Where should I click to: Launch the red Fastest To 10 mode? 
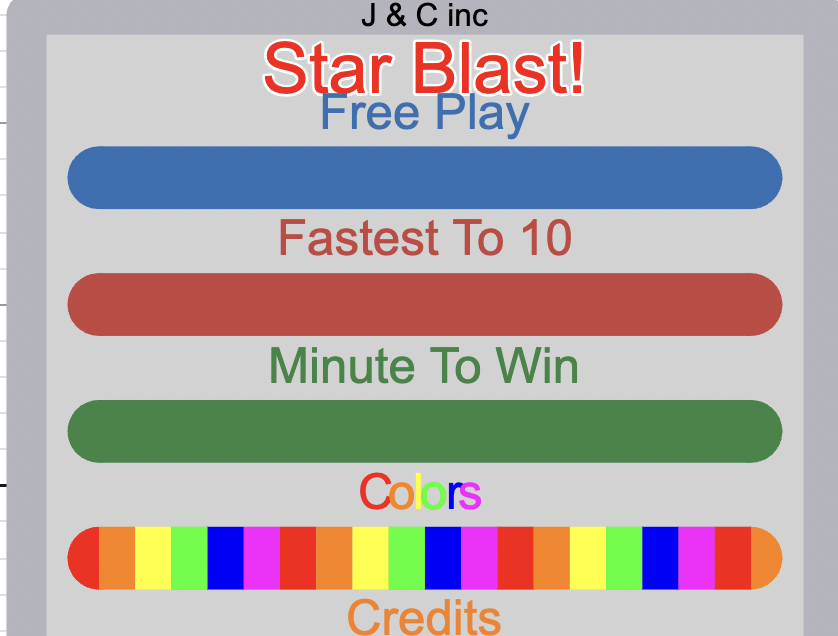tap(424, 304)
